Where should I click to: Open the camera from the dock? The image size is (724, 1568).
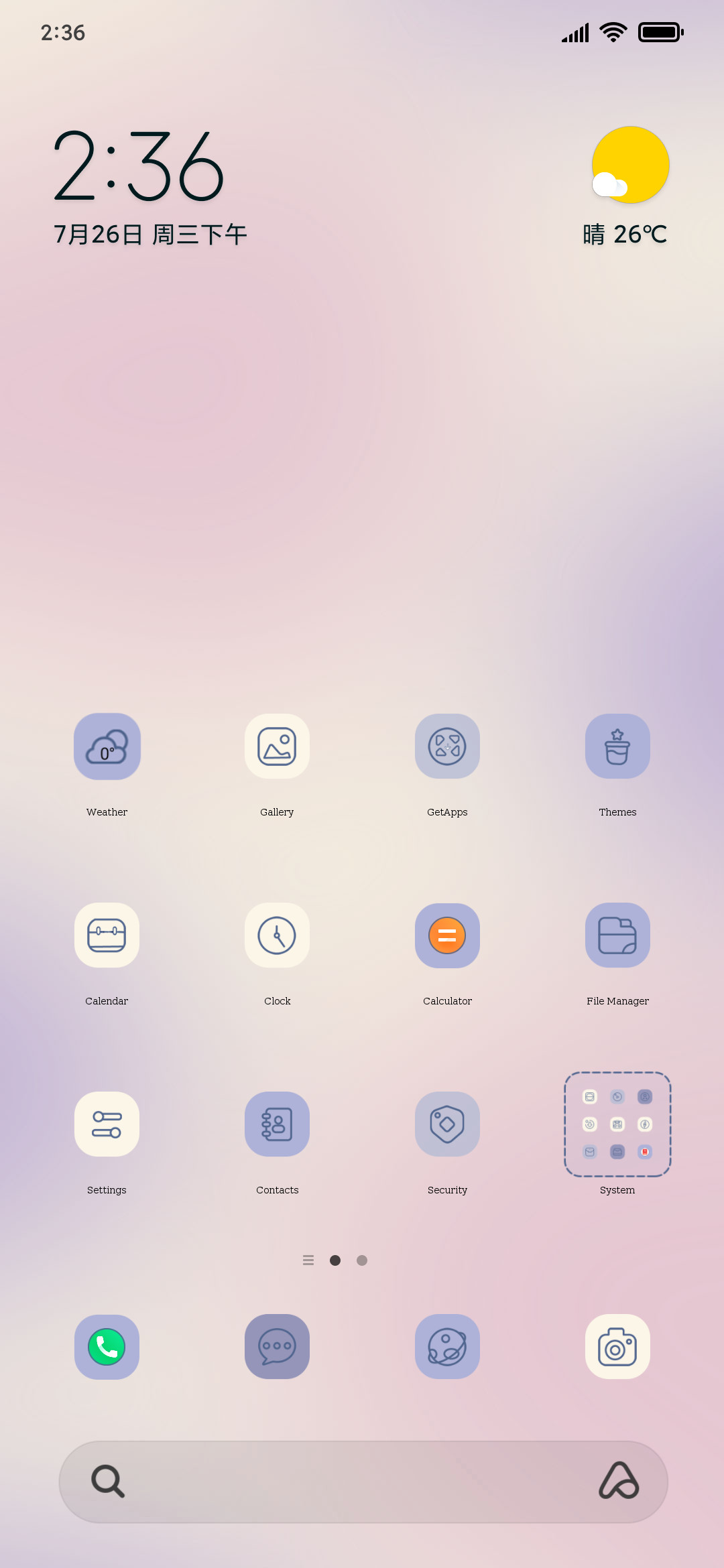(617, 1347)
